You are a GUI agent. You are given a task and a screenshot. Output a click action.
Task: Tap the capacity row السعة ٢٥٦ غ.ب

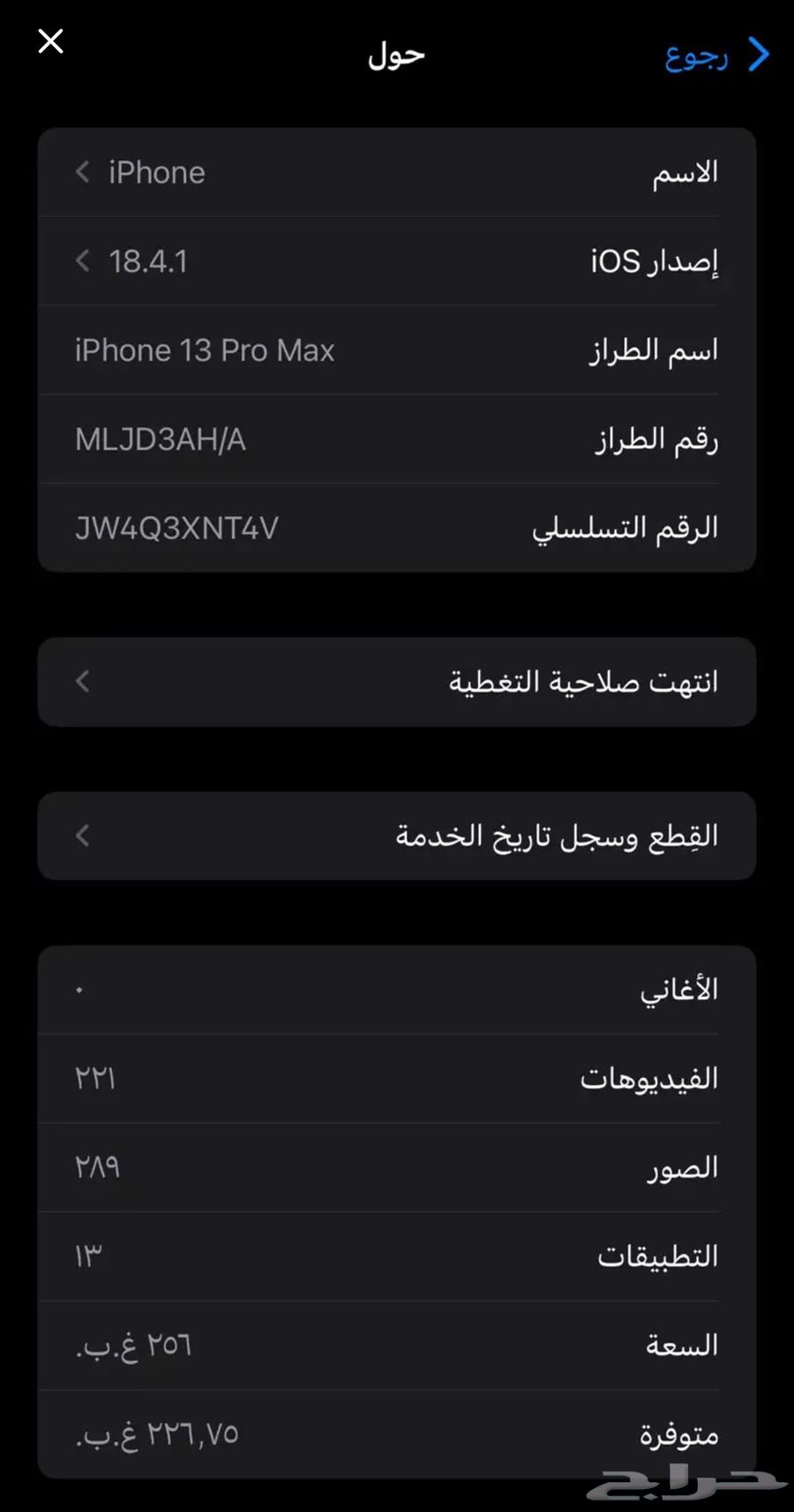point(395,1344)
